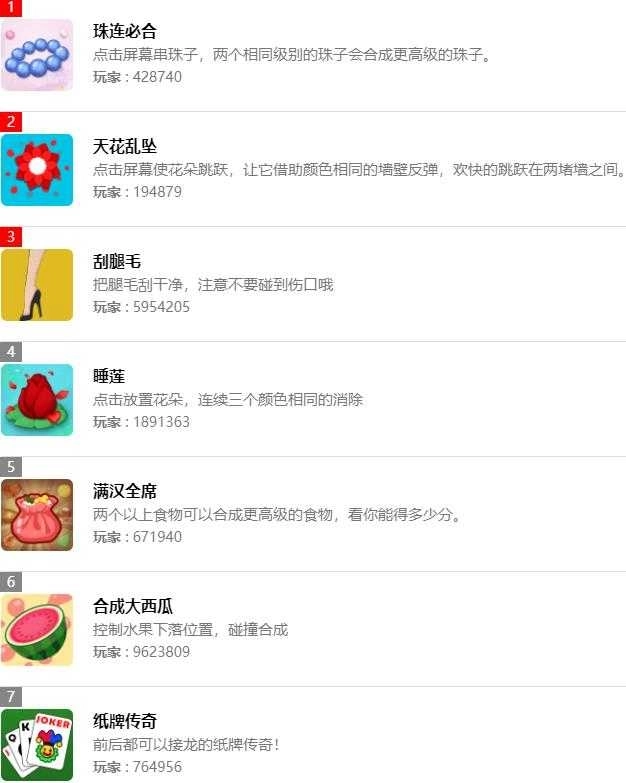
Task: Open the 珠连必合 game
Action: click(125, 31)
